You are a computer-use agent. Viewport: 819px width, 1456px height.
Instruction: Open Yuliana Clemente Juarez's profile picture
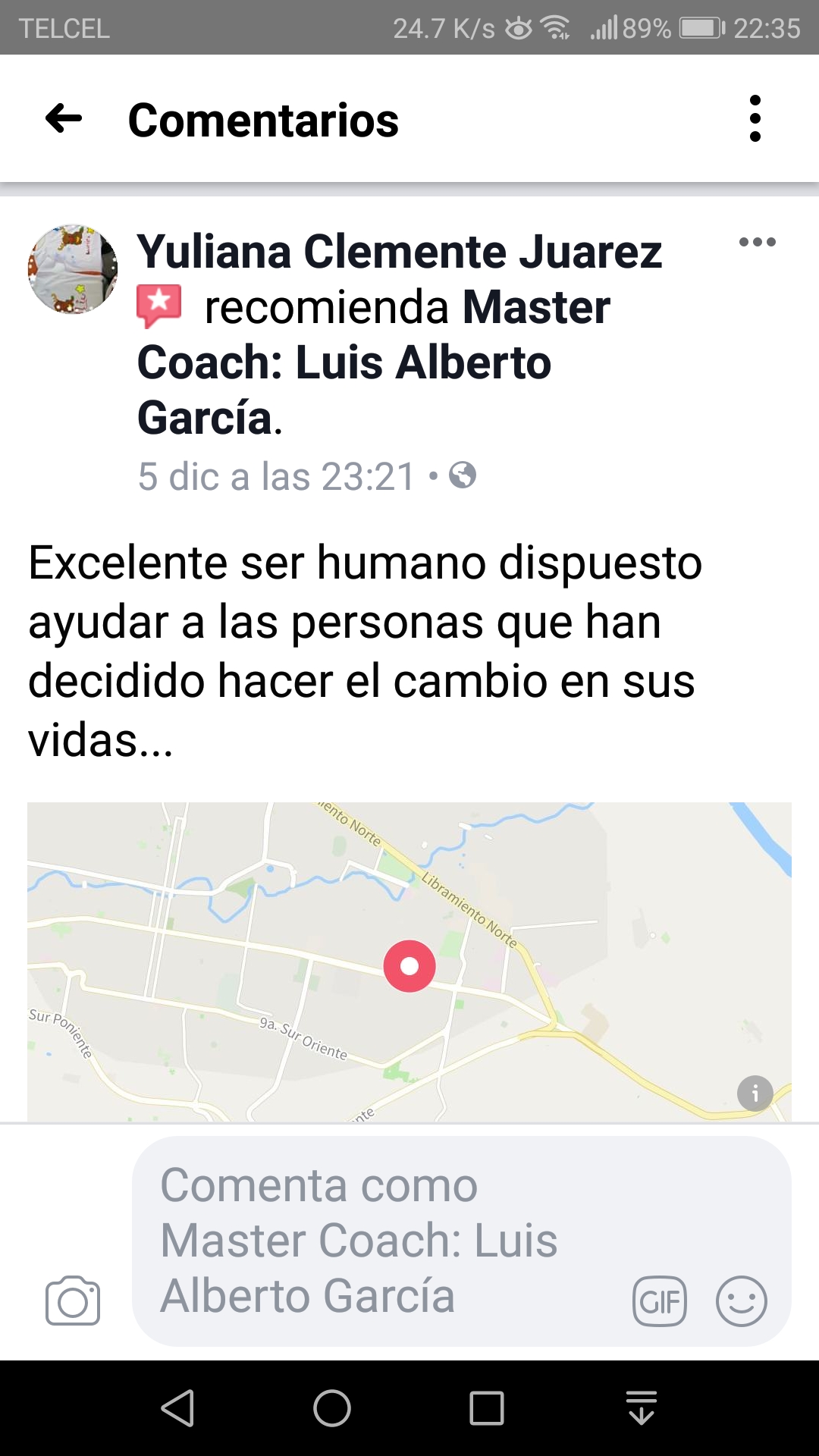(73, 269)
